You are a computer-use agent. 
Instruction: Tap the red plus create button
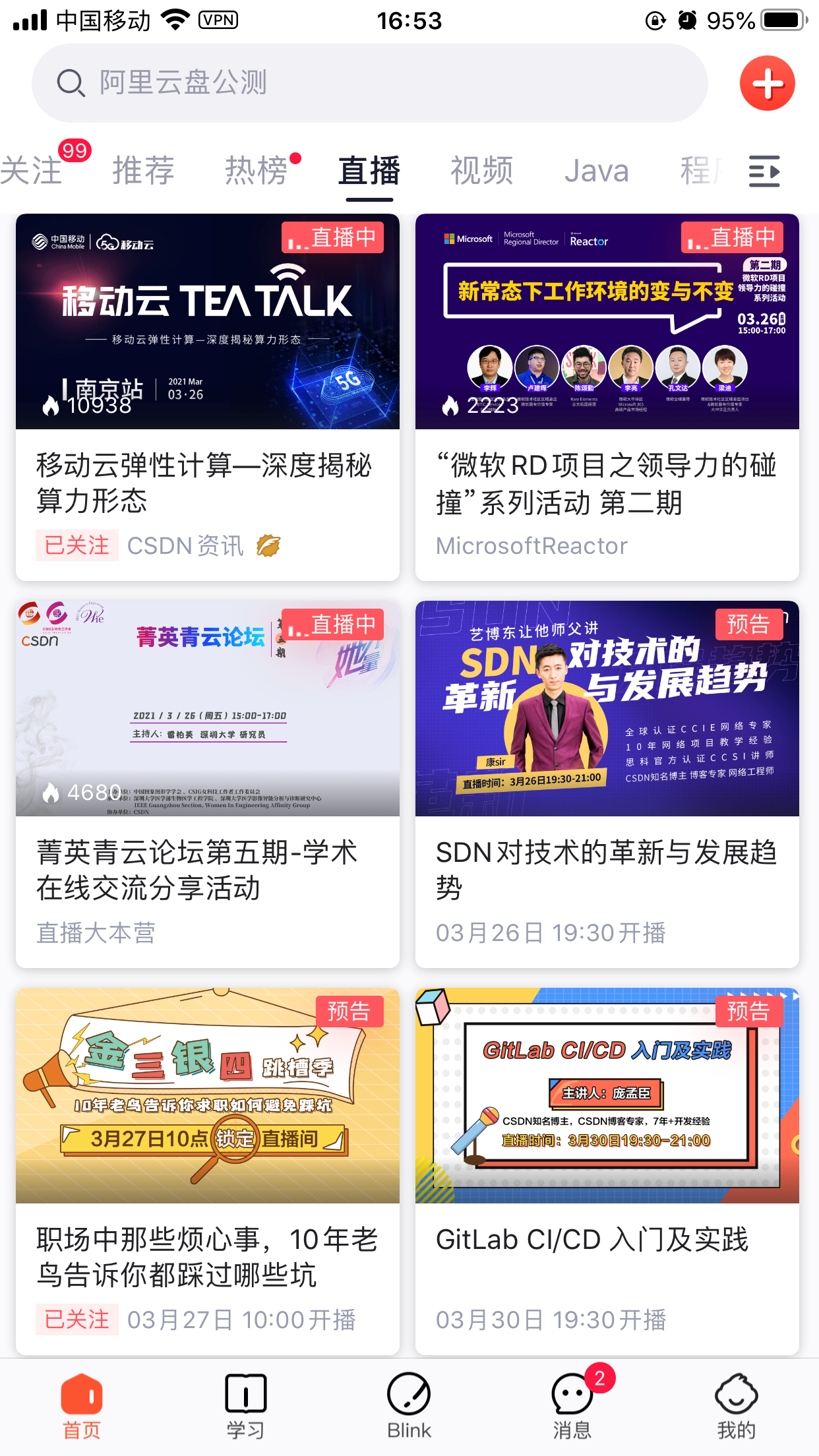[767, 83]
